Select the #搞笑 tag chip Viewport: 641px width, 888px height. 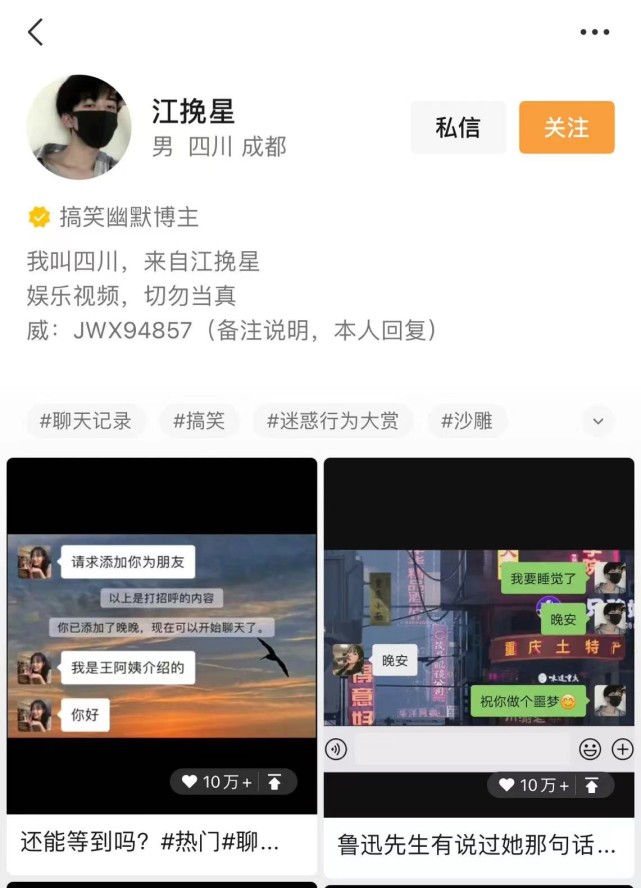[x=199, y=421]
